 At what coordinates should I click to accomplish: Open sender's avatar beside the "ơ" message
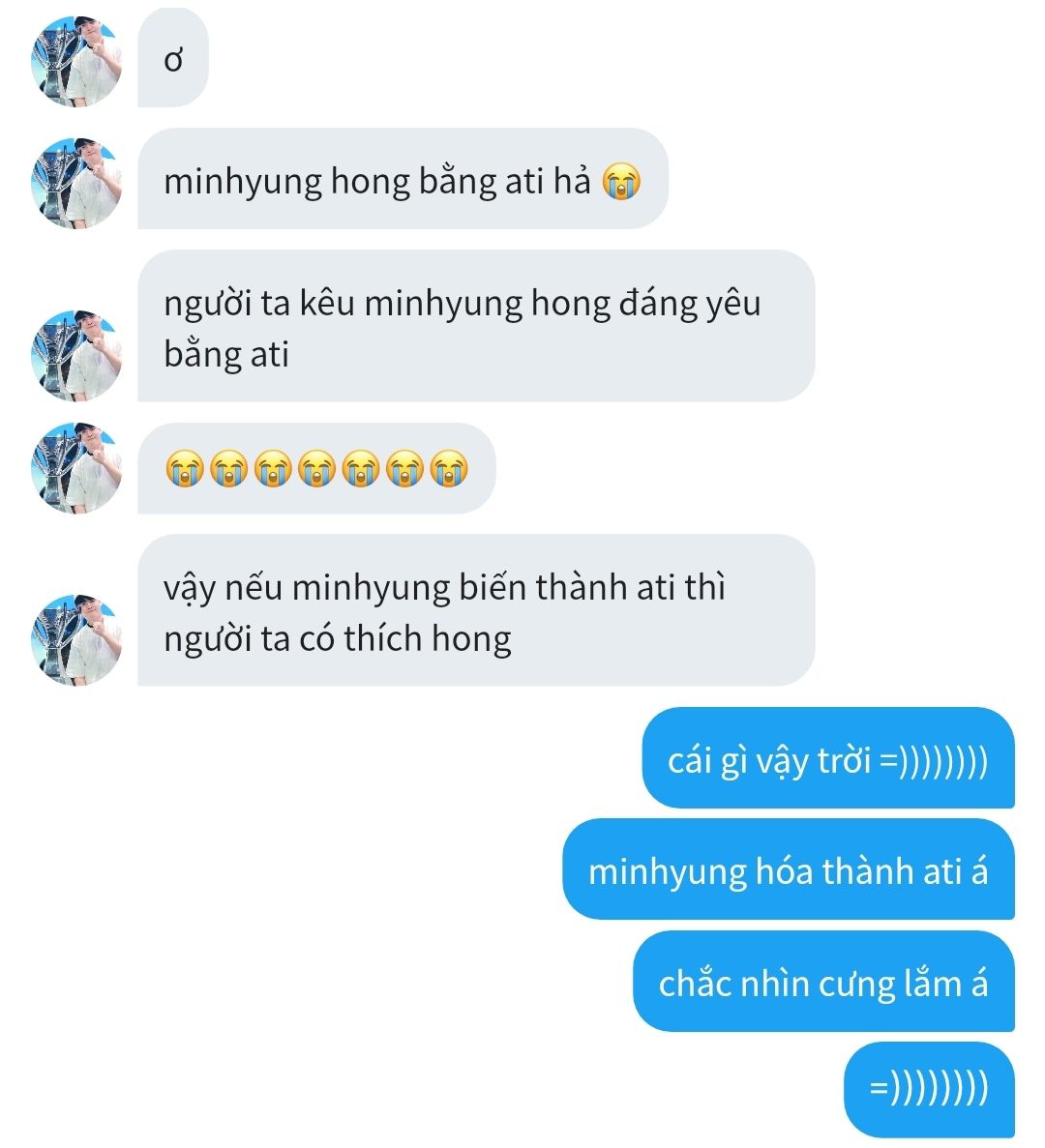[x=77, y=62]
